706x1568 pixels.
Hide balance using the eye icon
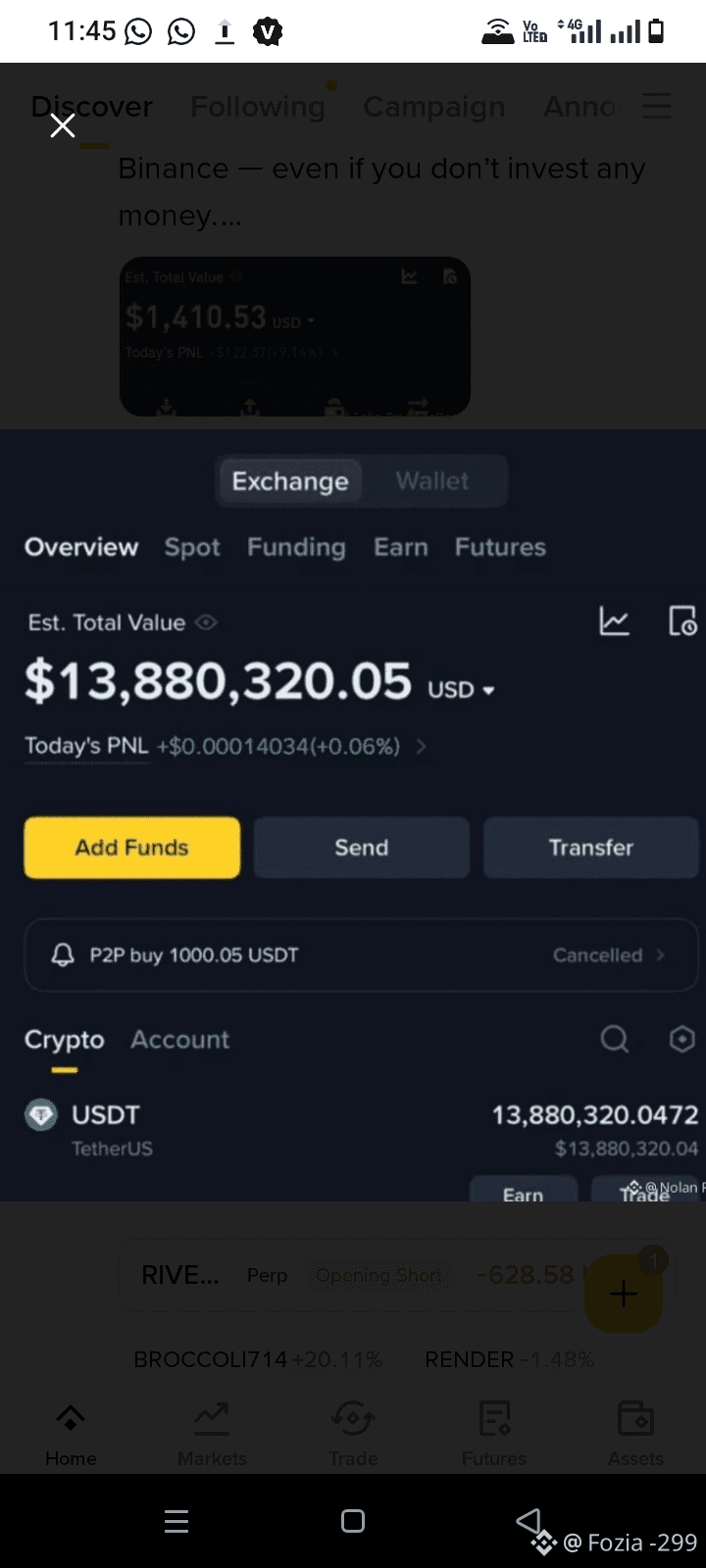click(209, 621)
